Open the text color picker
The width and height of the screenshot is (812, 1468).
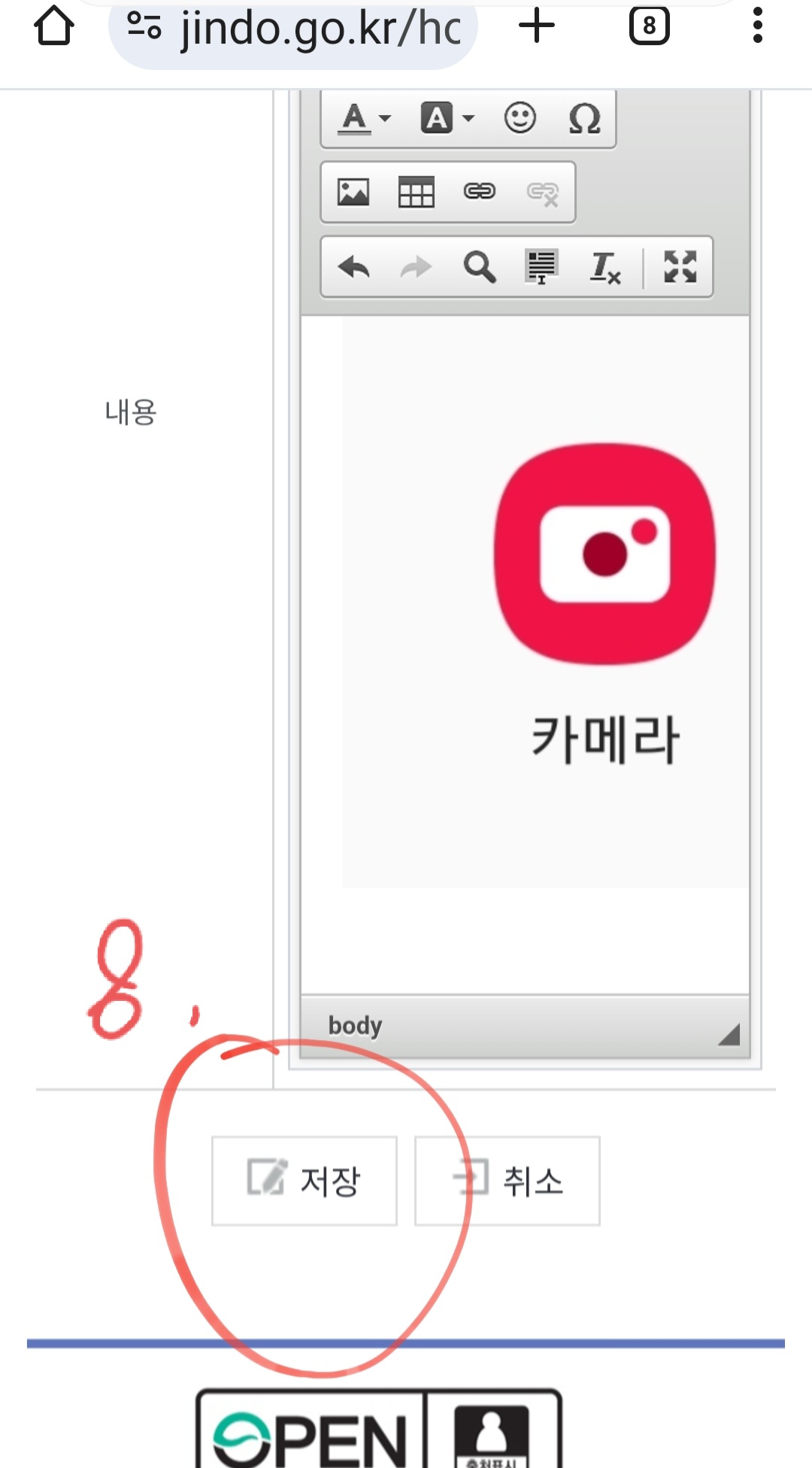(x=364, y=118)
